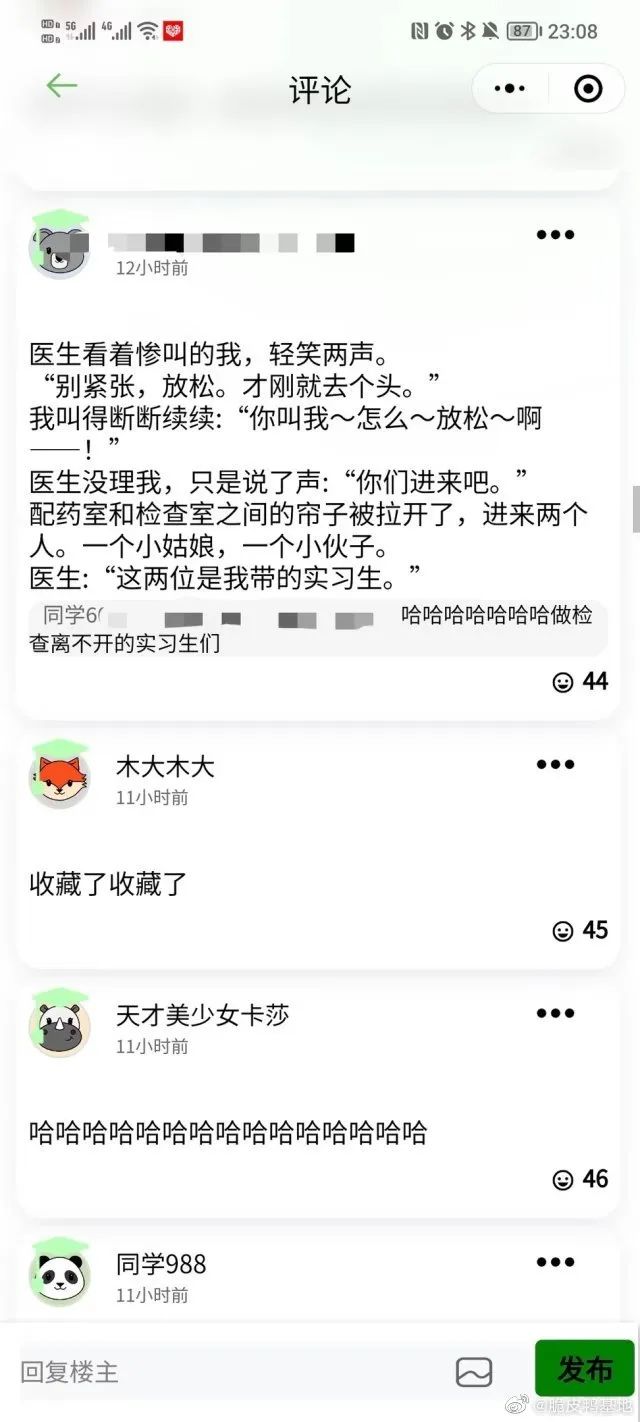Attach an image to the reply

pos(474,1372)
